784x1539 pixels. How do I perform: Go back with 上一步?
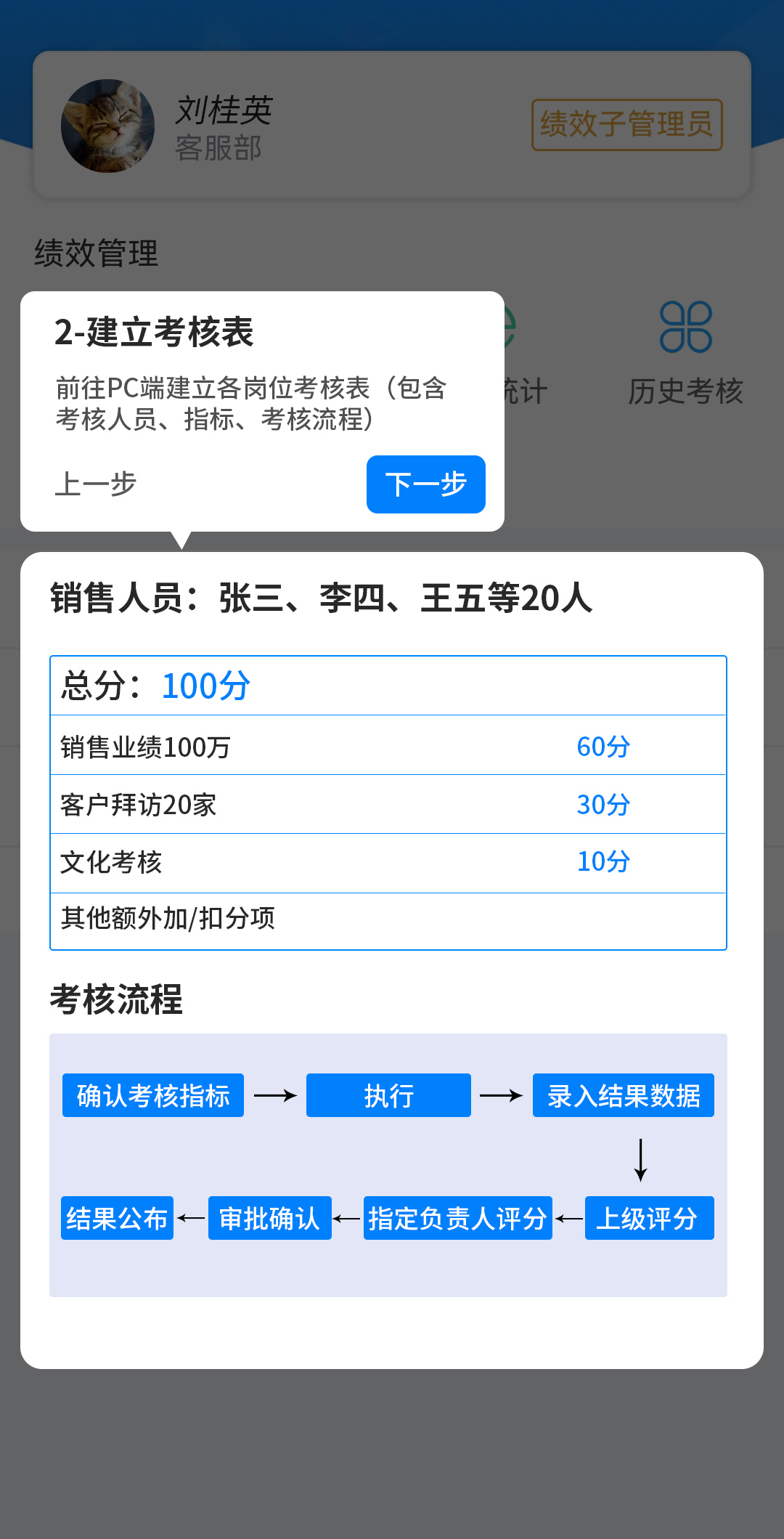96,484
